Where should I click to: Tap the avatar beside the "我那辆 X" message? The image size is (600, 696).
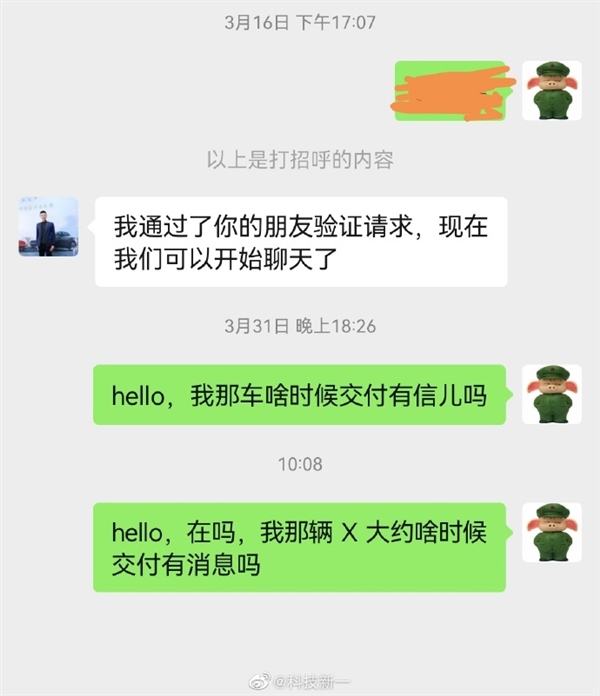551,532
